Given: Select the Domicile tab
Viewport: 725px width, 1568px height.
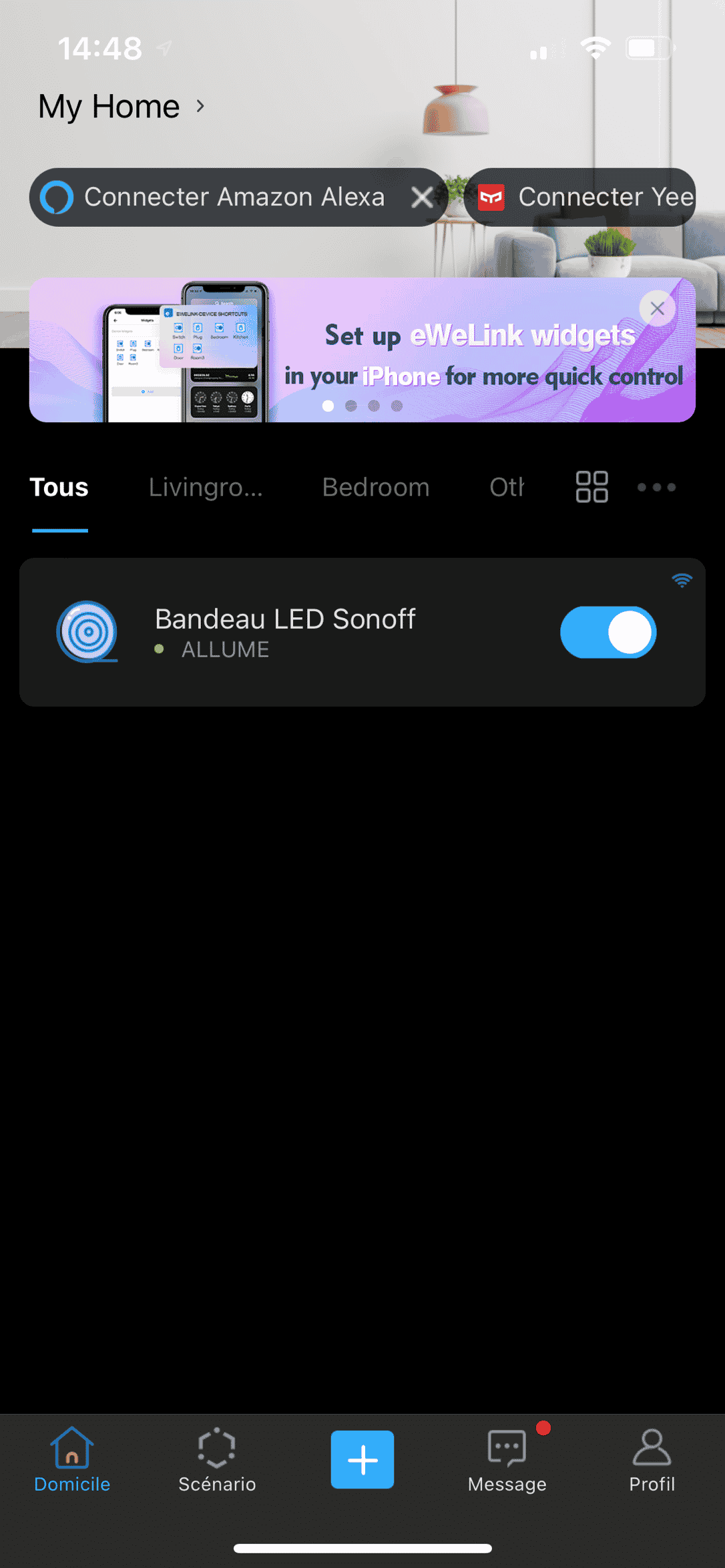Looking at the screenshot, I should [72, 1460].
